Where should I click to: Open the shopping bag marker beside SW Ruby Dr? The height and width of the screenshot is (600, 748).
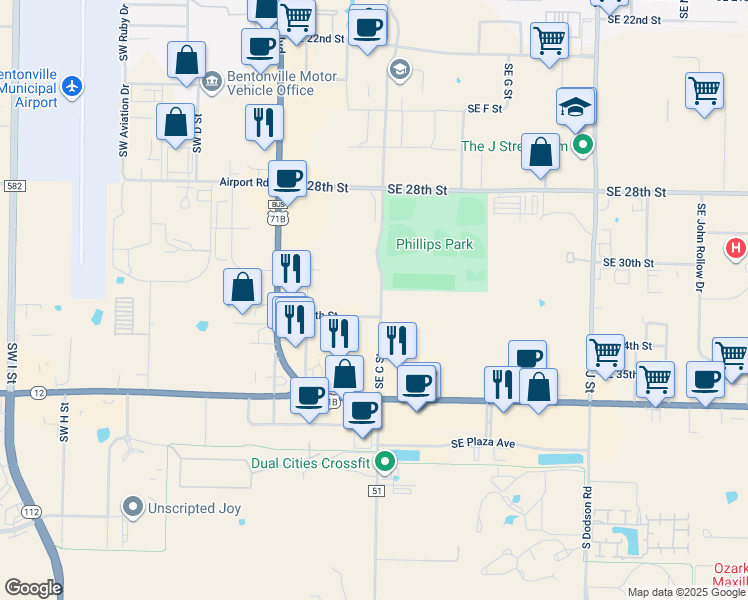187,60
